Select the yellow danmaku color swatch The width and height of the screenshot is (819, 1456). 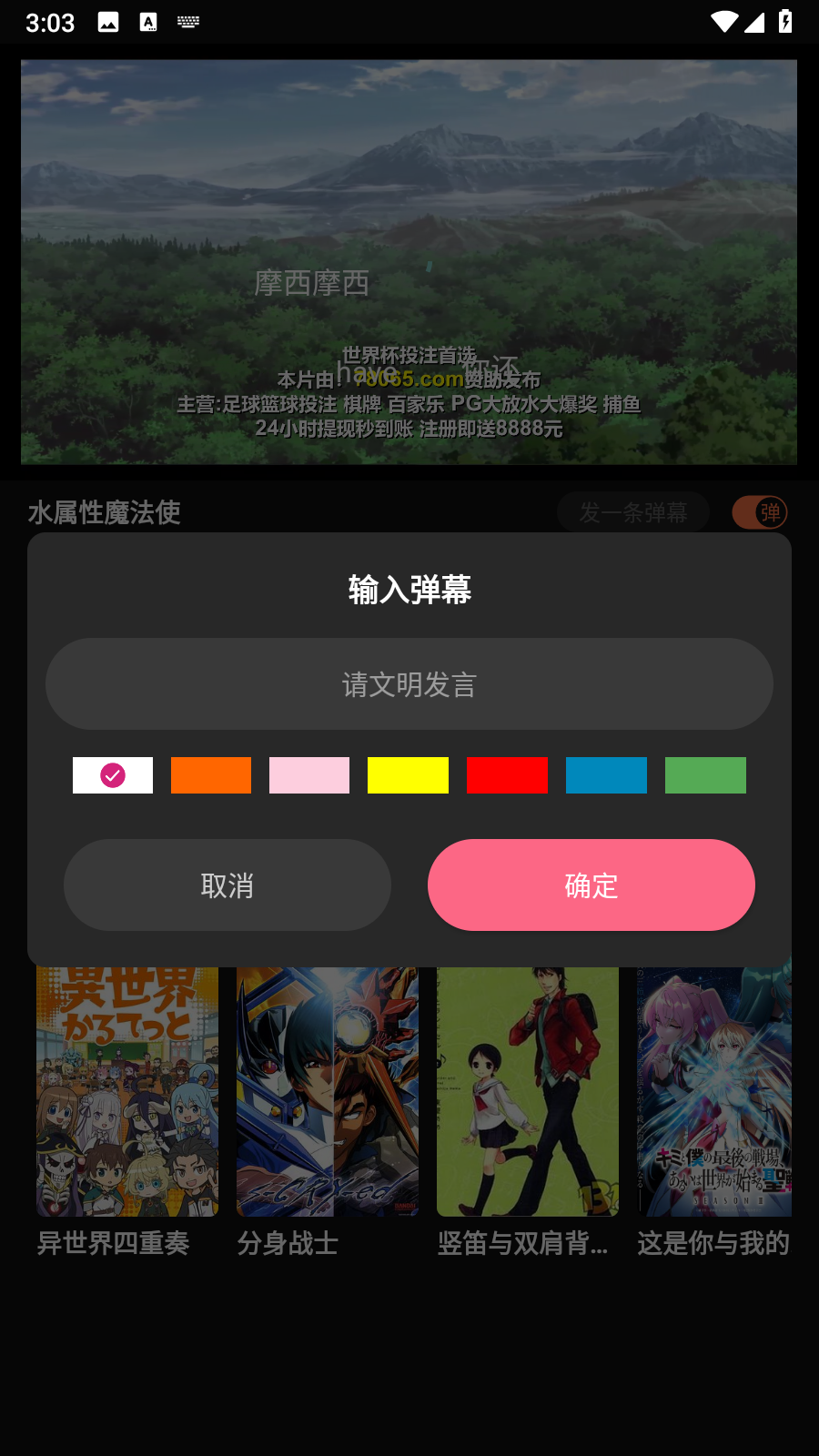[x=408, y=775]
